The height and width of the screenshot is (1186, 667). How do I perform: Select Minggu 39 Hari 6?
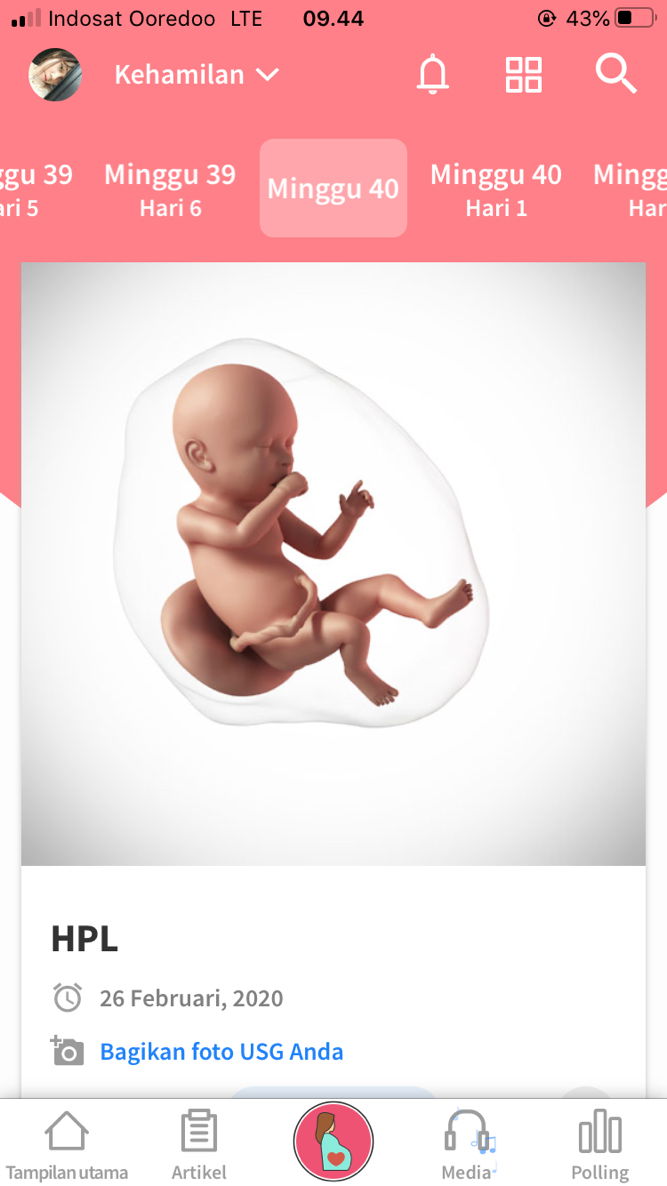coord(170,189)
